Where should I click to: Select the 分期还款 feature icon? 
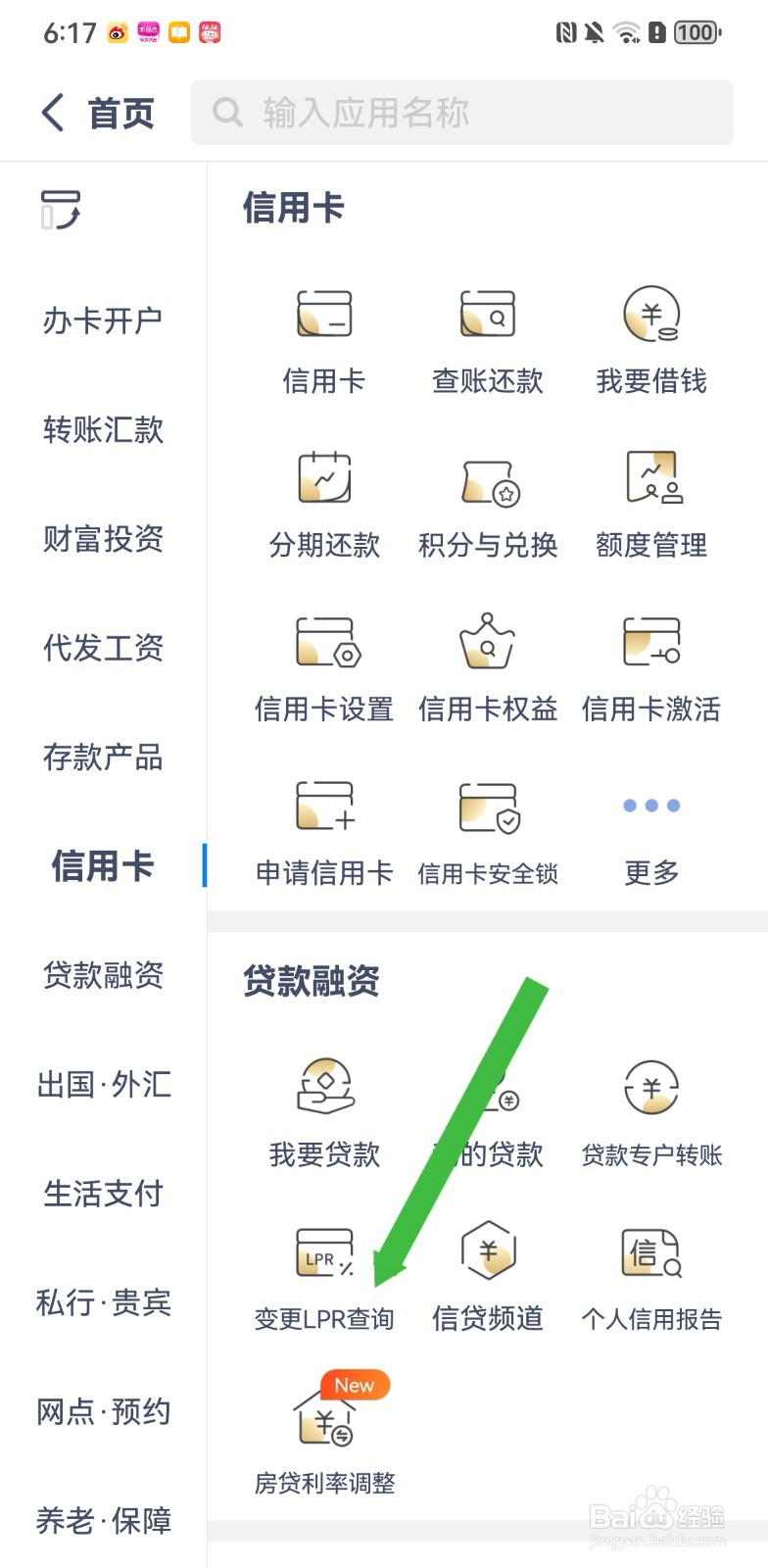click(x=324, y=502)
